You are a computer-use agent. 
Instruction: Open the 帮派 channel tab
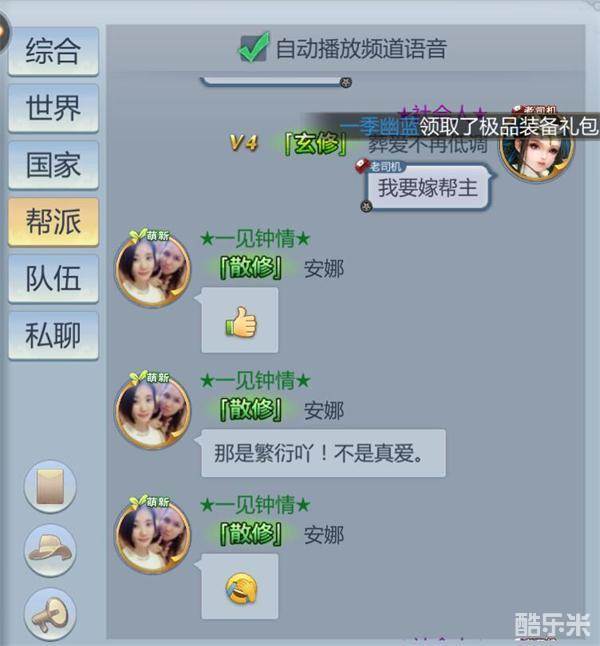click(54, 222)
